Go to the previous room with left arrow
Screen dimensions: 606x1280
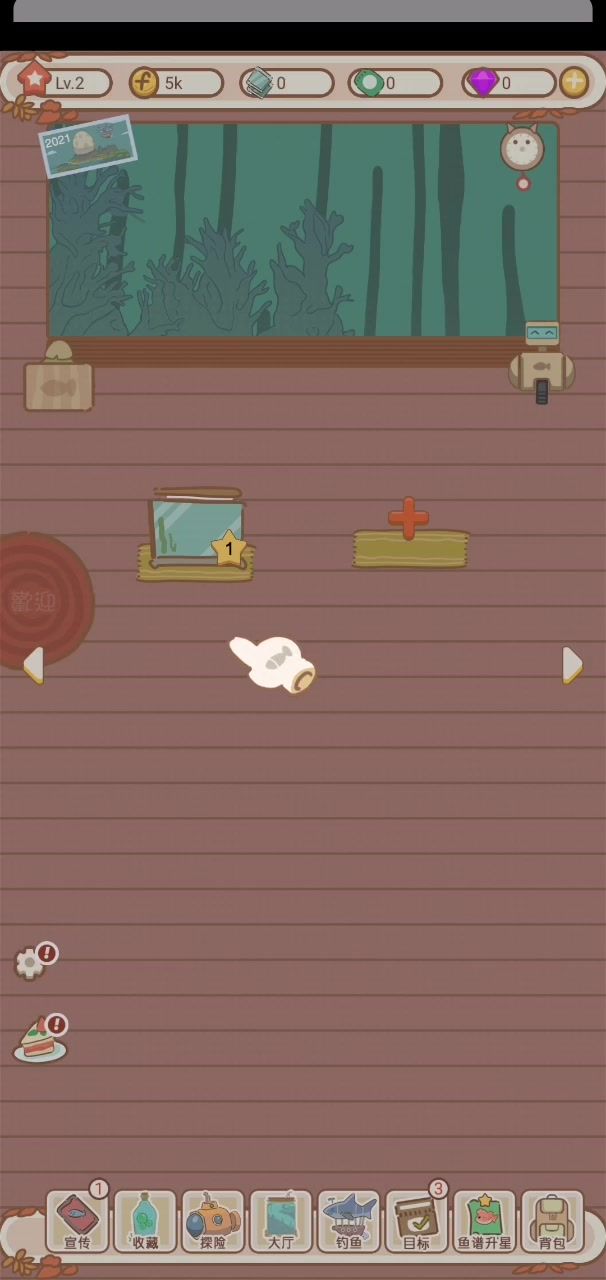click(x=33, y=665)
